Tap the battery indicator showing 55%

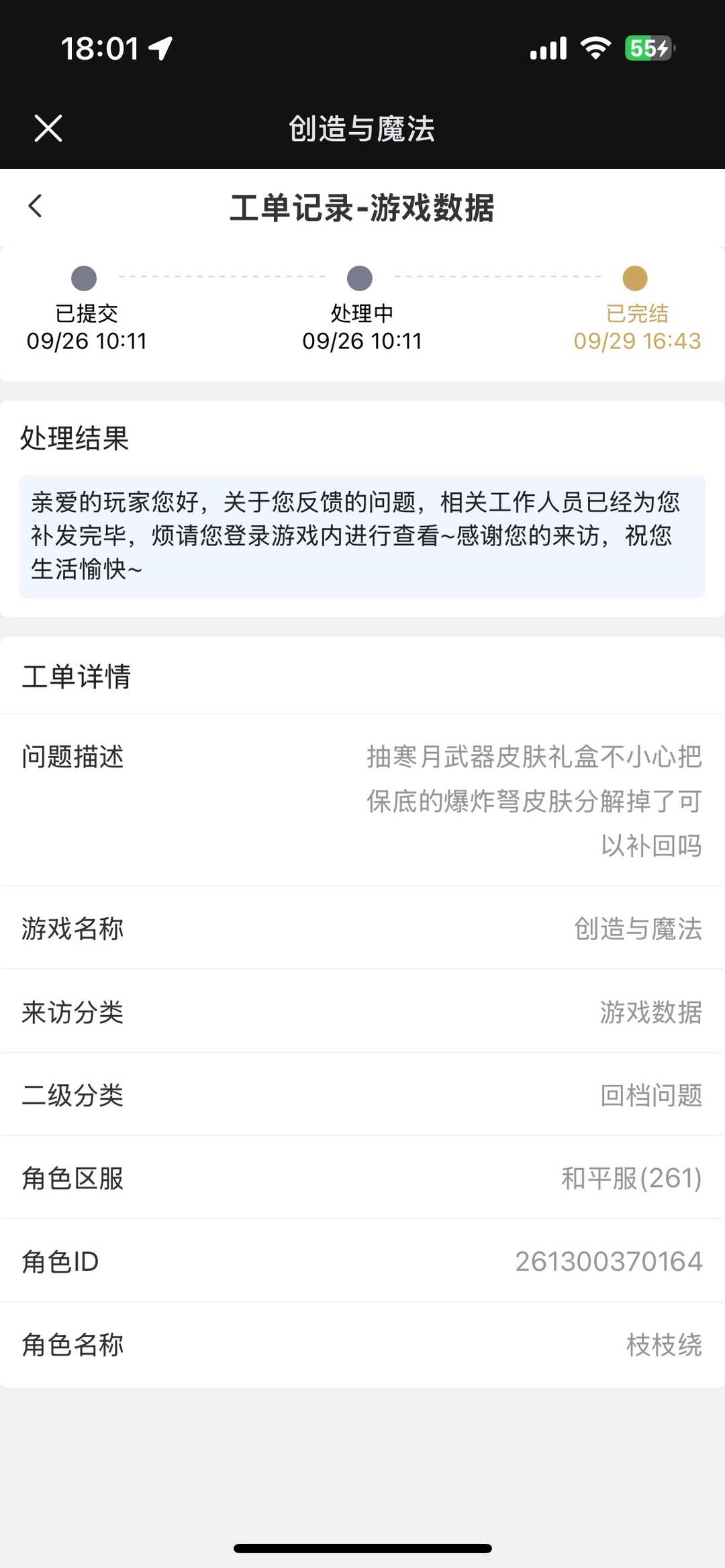pos(648,47)
